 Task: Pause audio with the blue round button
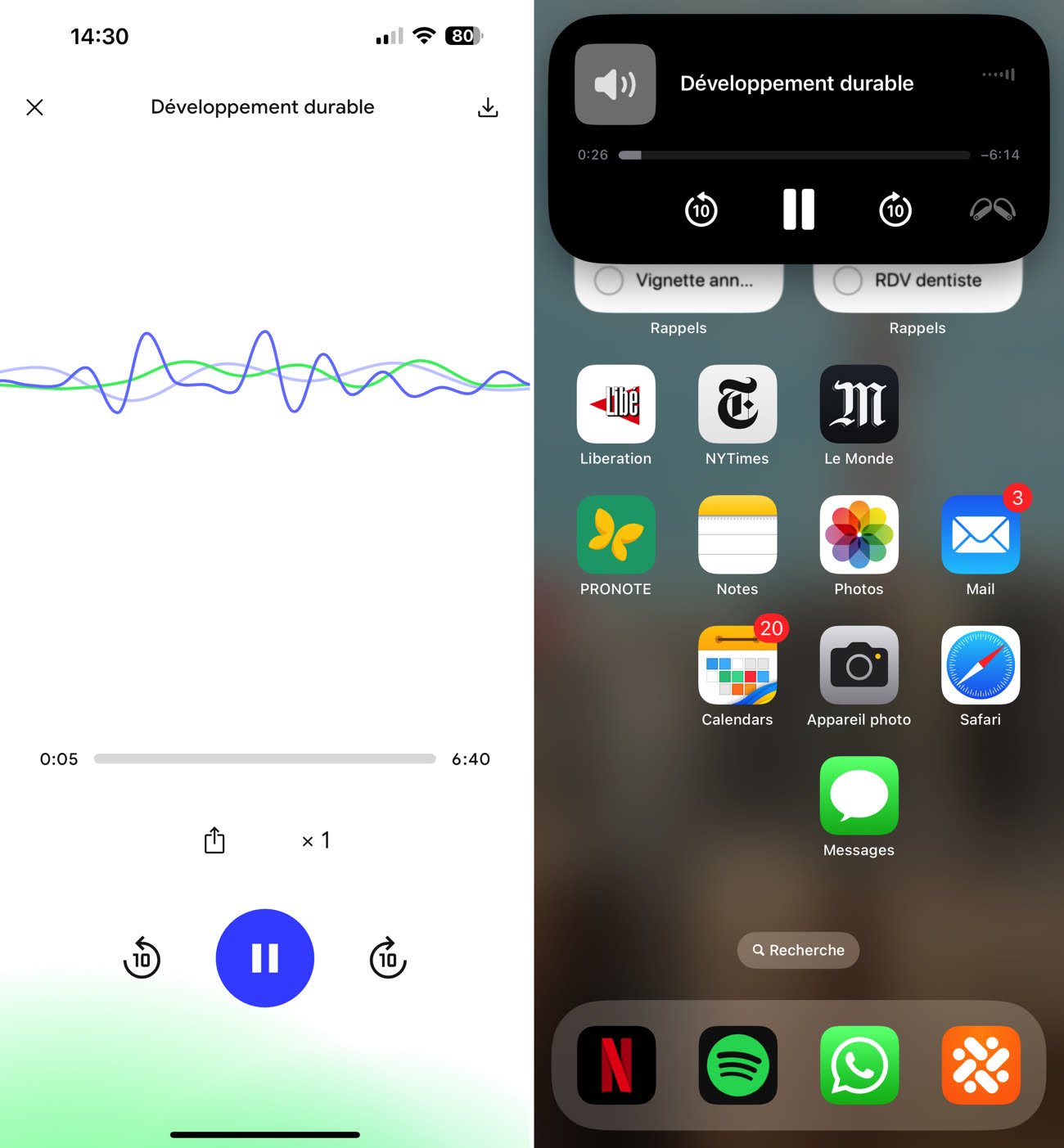pos(264,958)
